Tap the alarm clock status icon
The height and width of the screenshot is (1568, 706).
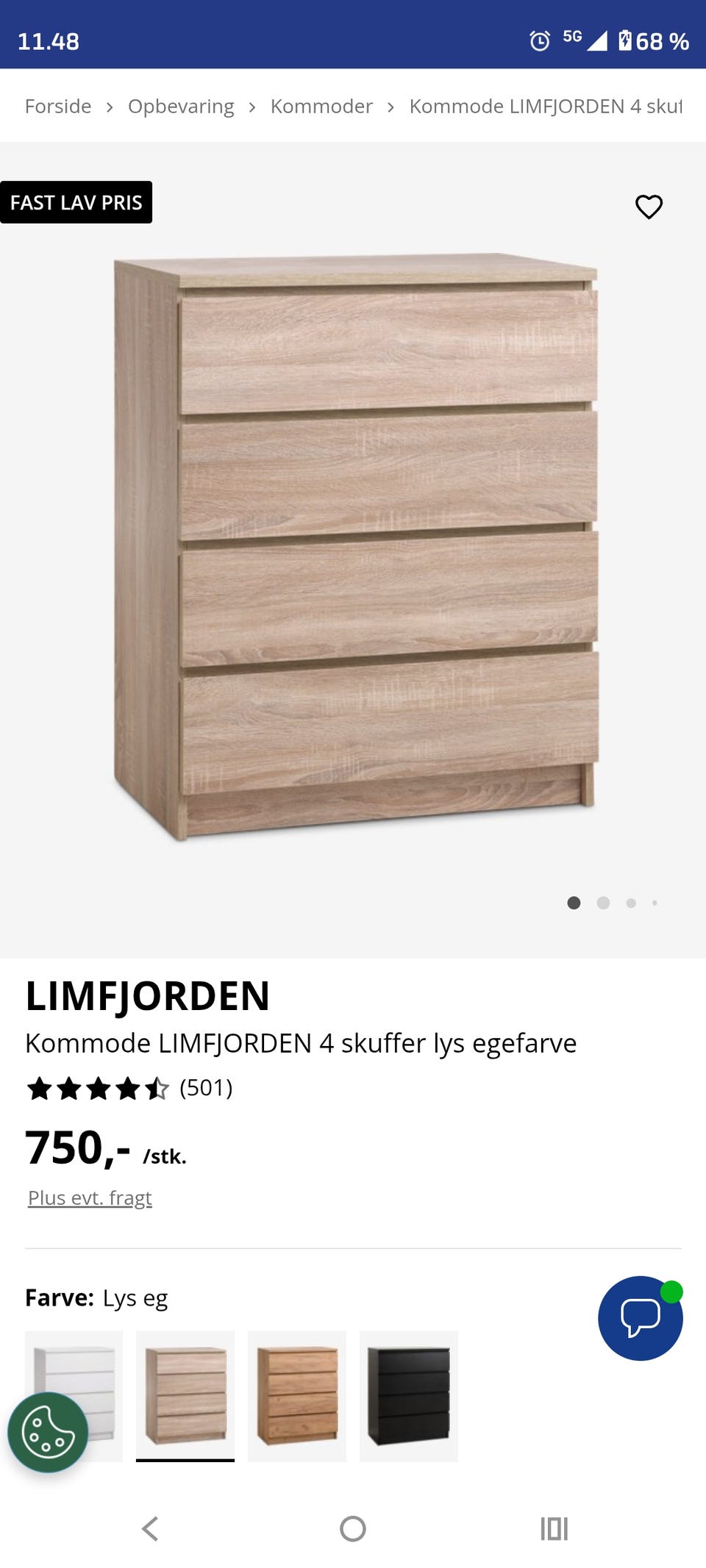(x=539, y=42)
